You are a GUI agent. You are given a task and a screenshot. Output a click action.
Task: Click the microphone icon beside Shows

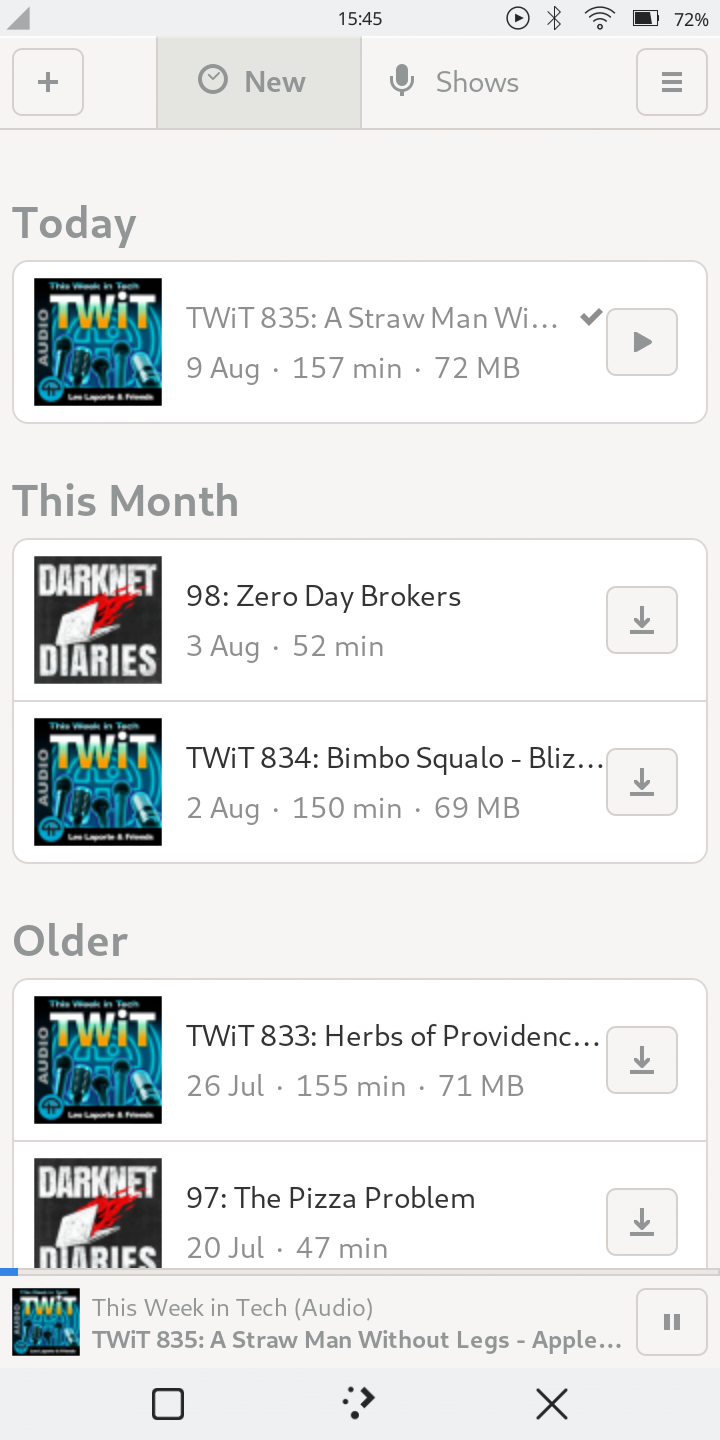401,83
